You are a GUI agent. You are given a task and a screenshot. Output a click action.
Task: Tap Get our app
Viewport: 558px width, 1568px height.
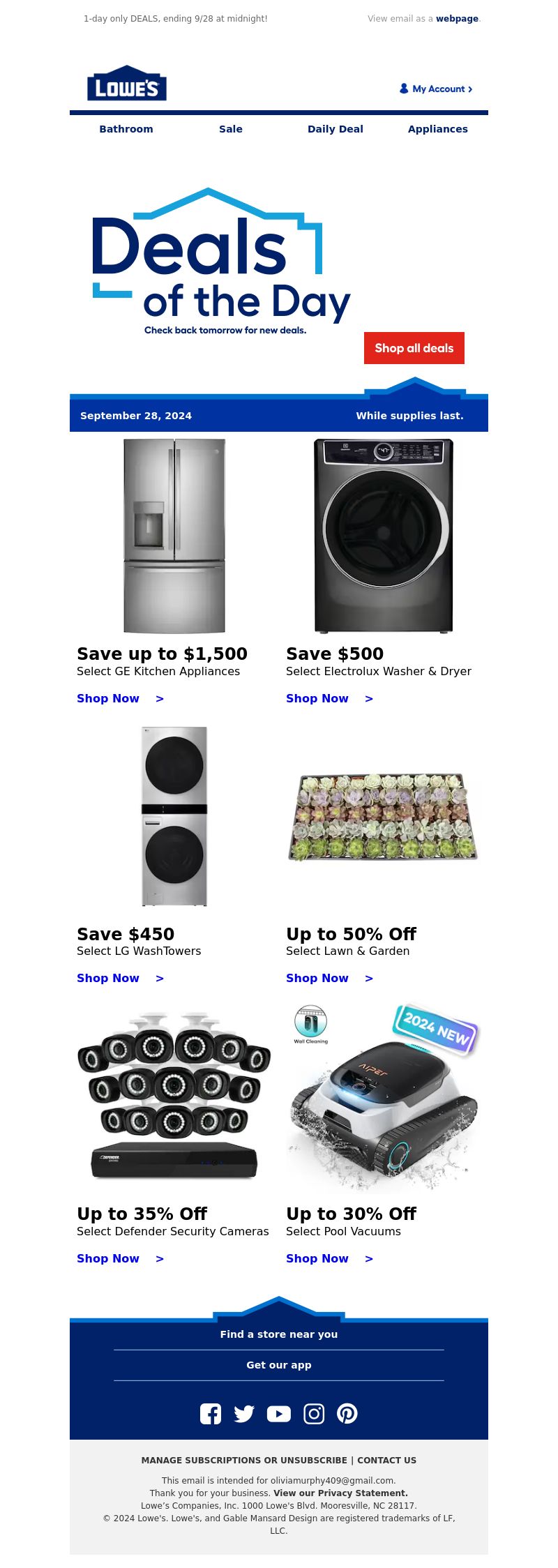click(279, 1365)
